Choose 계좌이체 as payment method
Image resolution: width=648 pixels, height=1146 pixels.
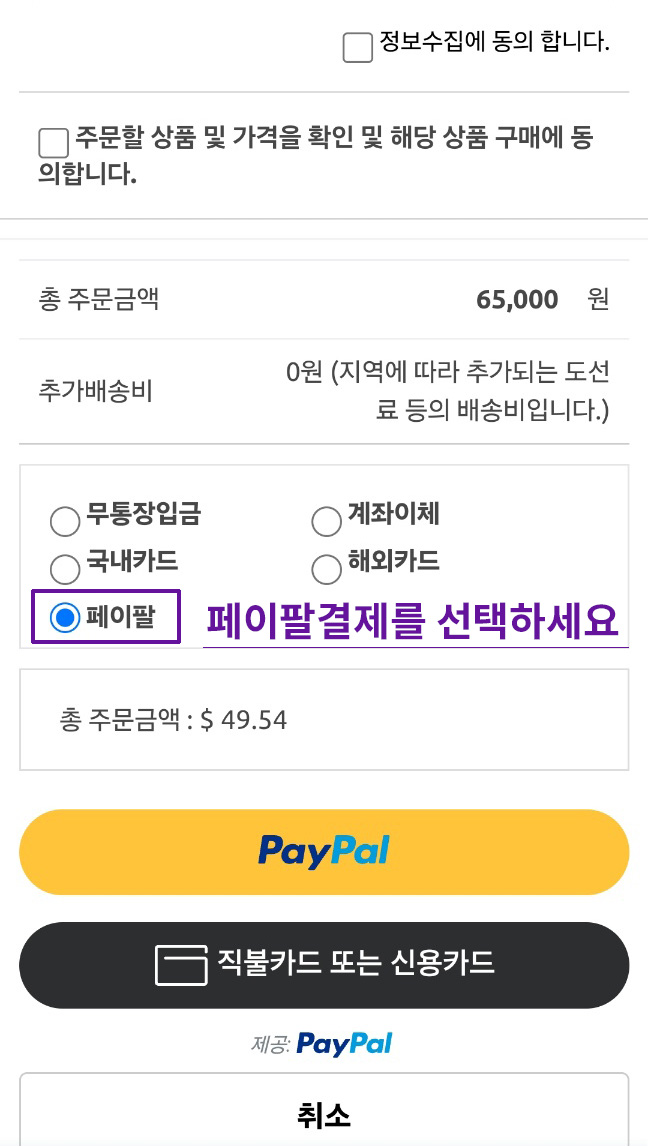[327, 521]
